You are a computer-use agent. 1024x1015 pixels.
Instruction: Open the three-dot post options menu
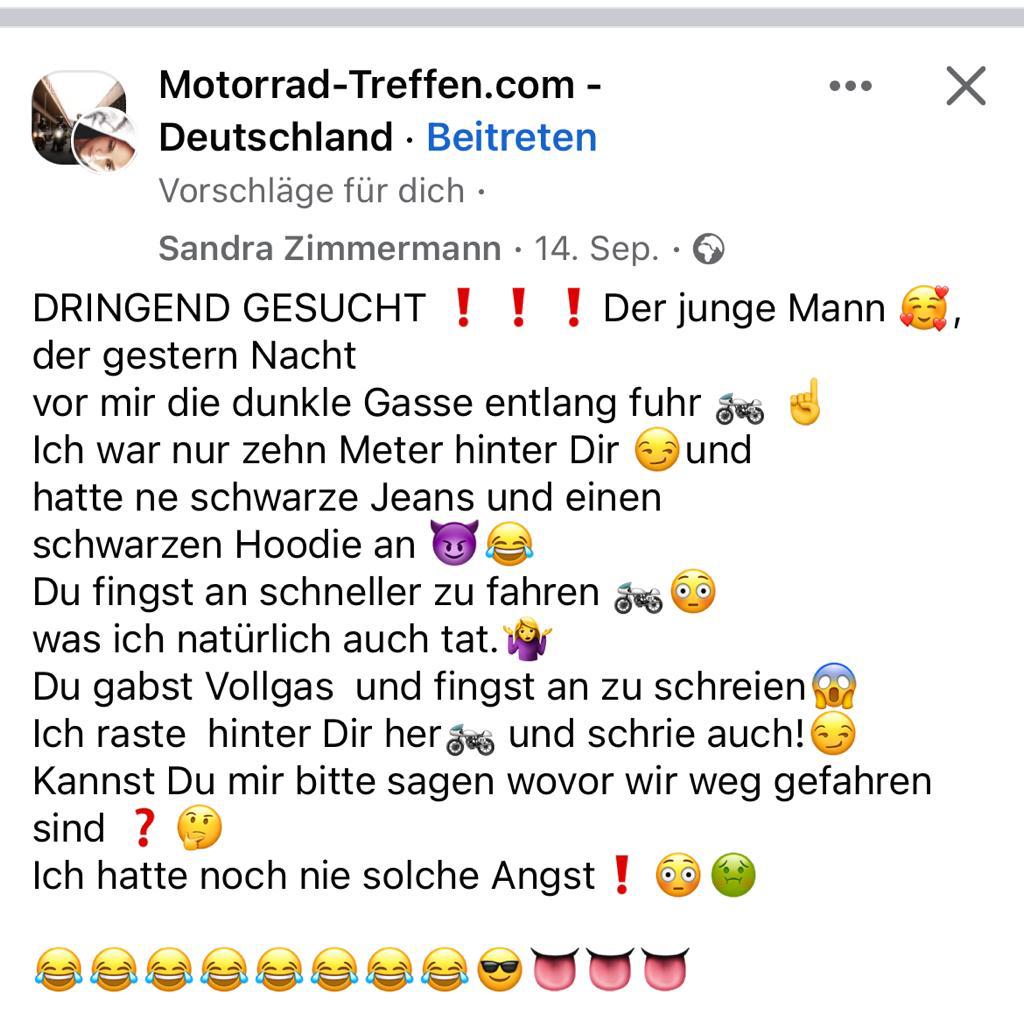coord(850,87)
